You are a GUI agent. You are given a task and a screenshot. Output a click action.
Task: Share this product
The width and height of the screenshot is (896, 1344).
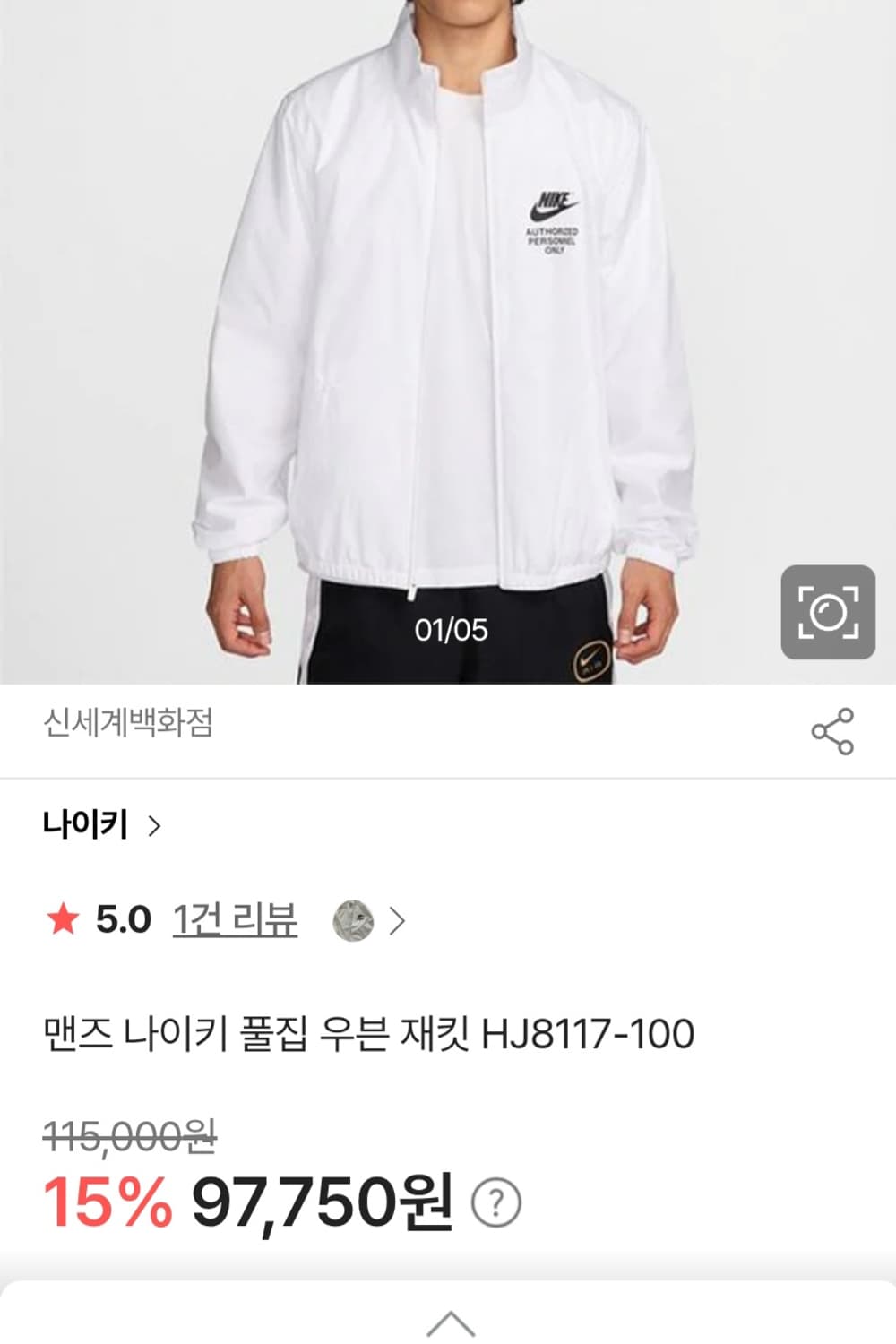832,731
